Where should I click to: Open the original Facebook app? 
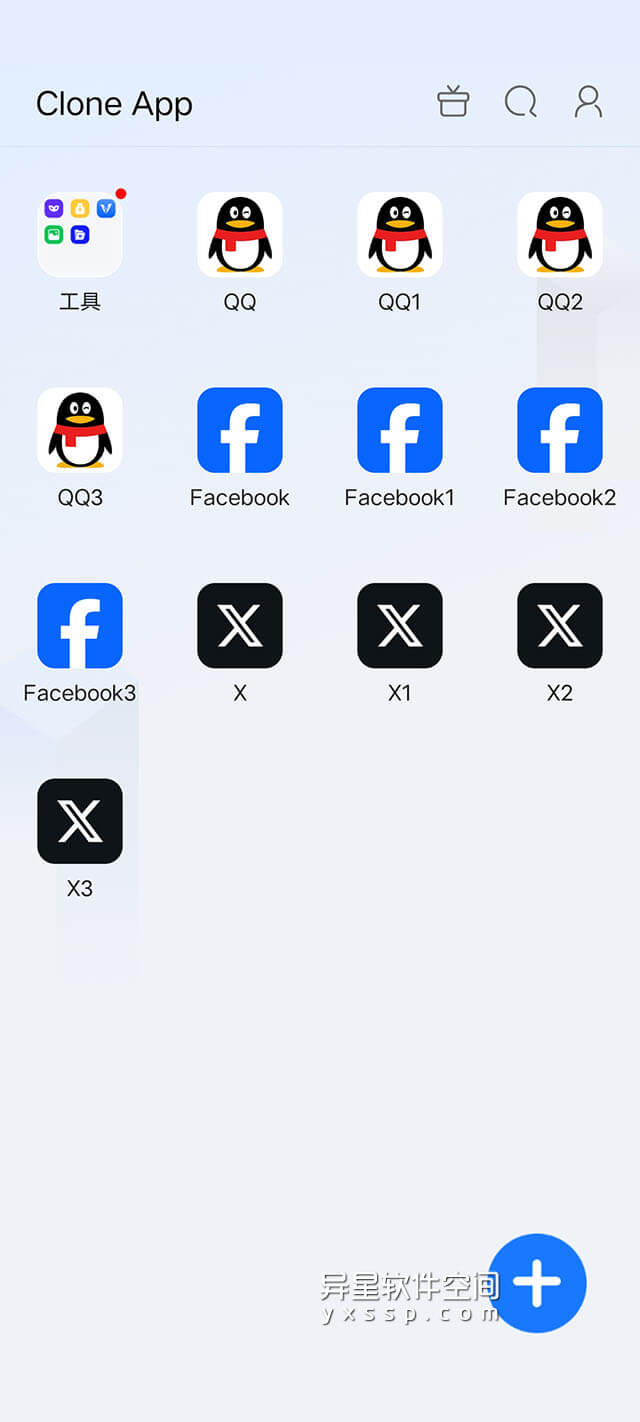tap(240, 430)
